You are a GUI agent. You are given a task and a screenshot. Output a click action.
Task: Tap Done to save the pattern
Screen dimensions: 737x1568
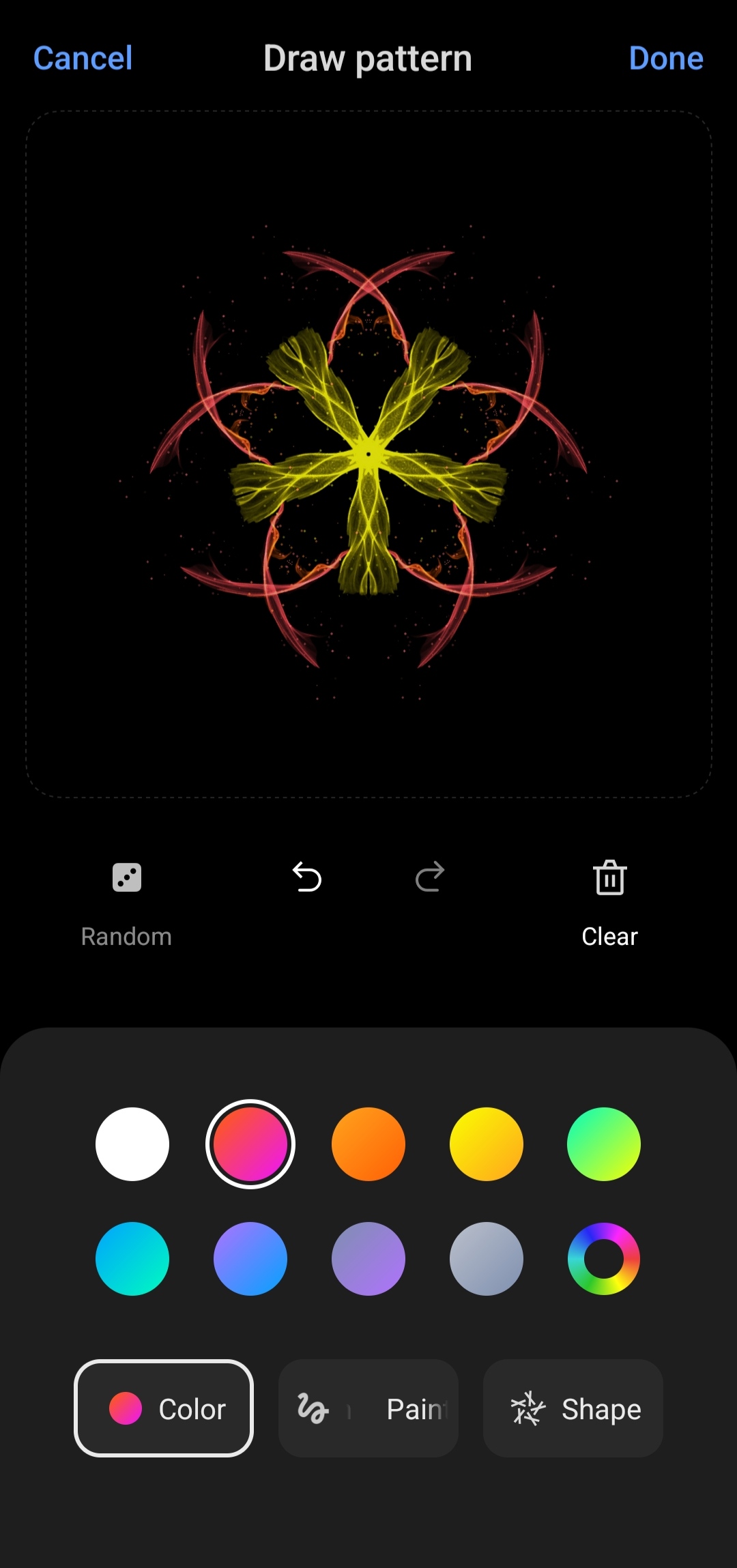click(665, 59)
